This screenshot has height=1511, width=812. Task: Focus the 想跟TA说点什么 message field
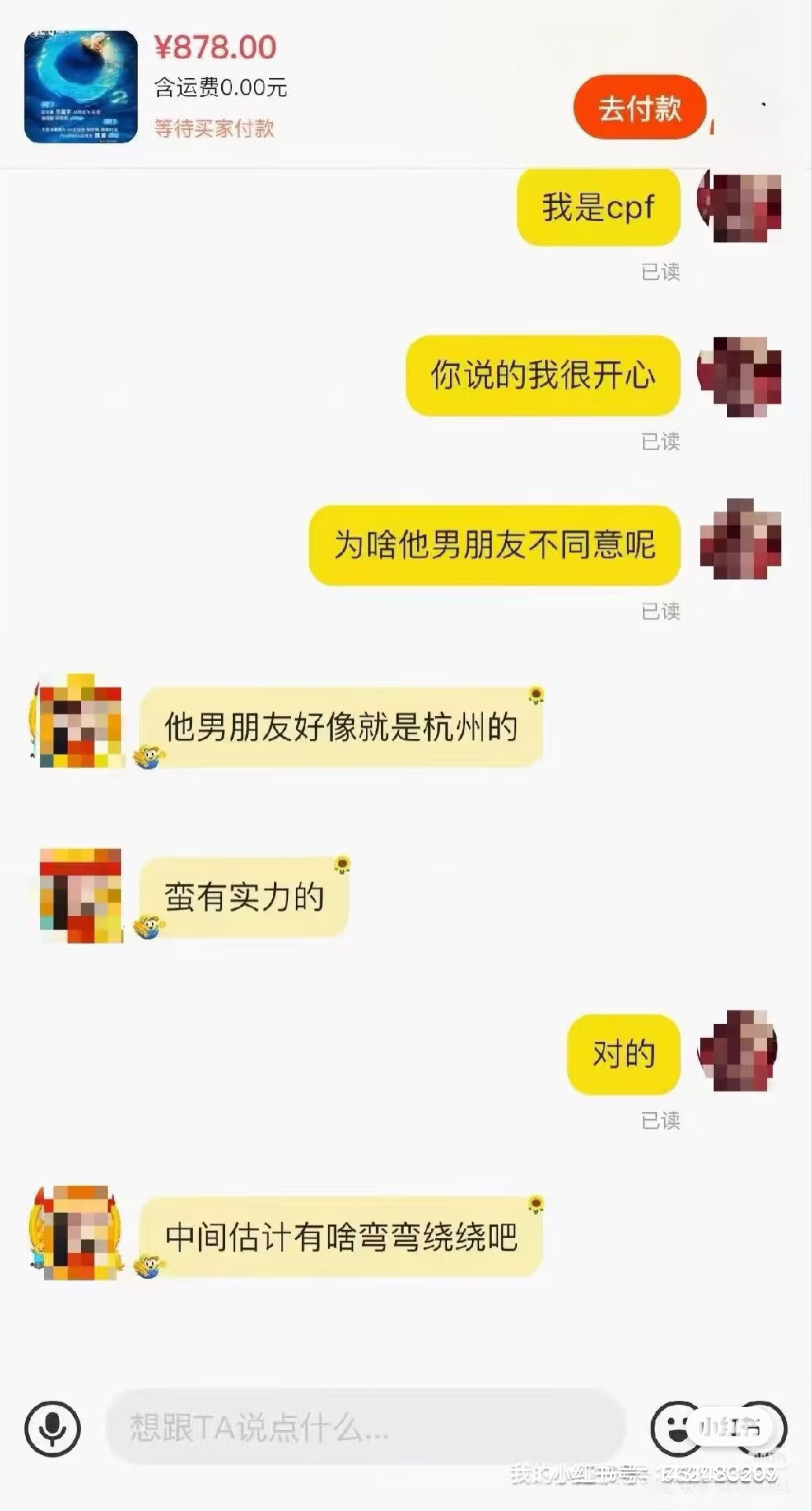click(365, 1428)
